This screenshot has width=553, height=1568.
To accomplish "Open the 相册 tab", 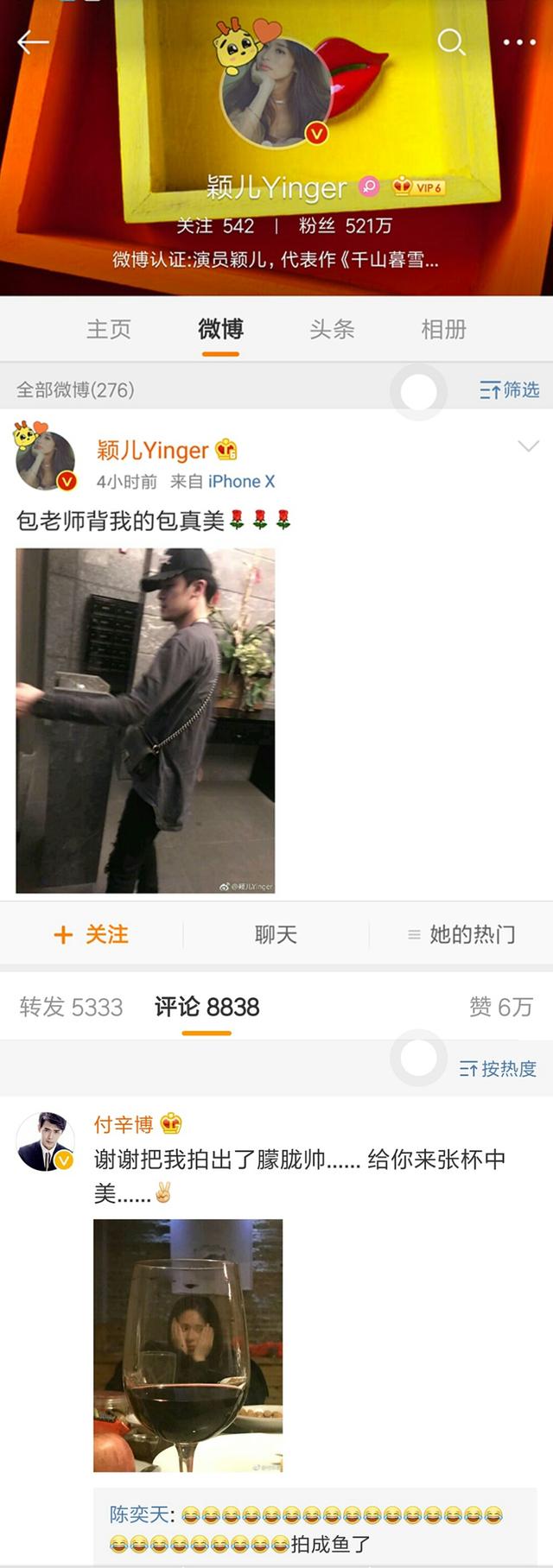I will pyautogui.click(x=443, y=329).
